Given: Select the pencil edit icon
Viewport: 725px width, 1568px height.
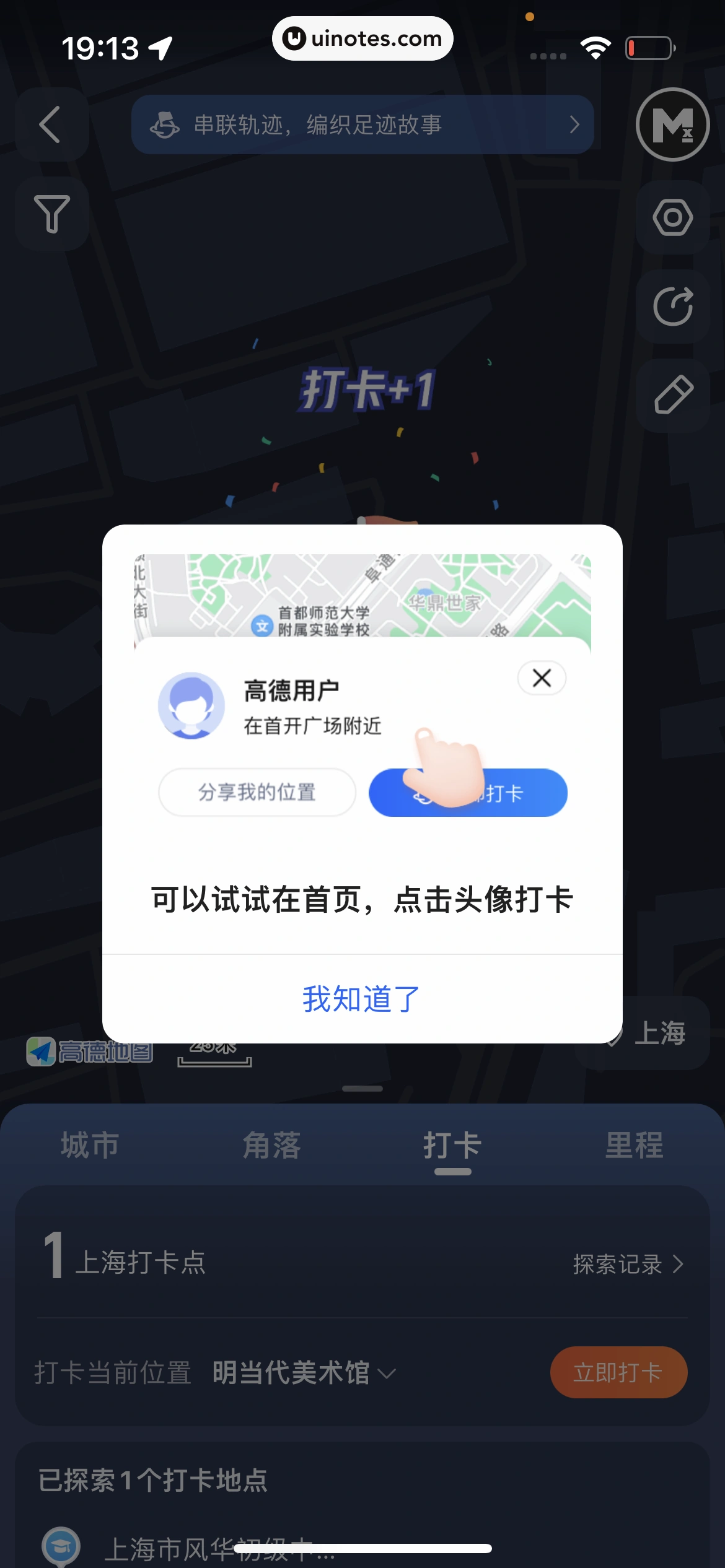Looking at the screenshot, I should pos(673,394).
